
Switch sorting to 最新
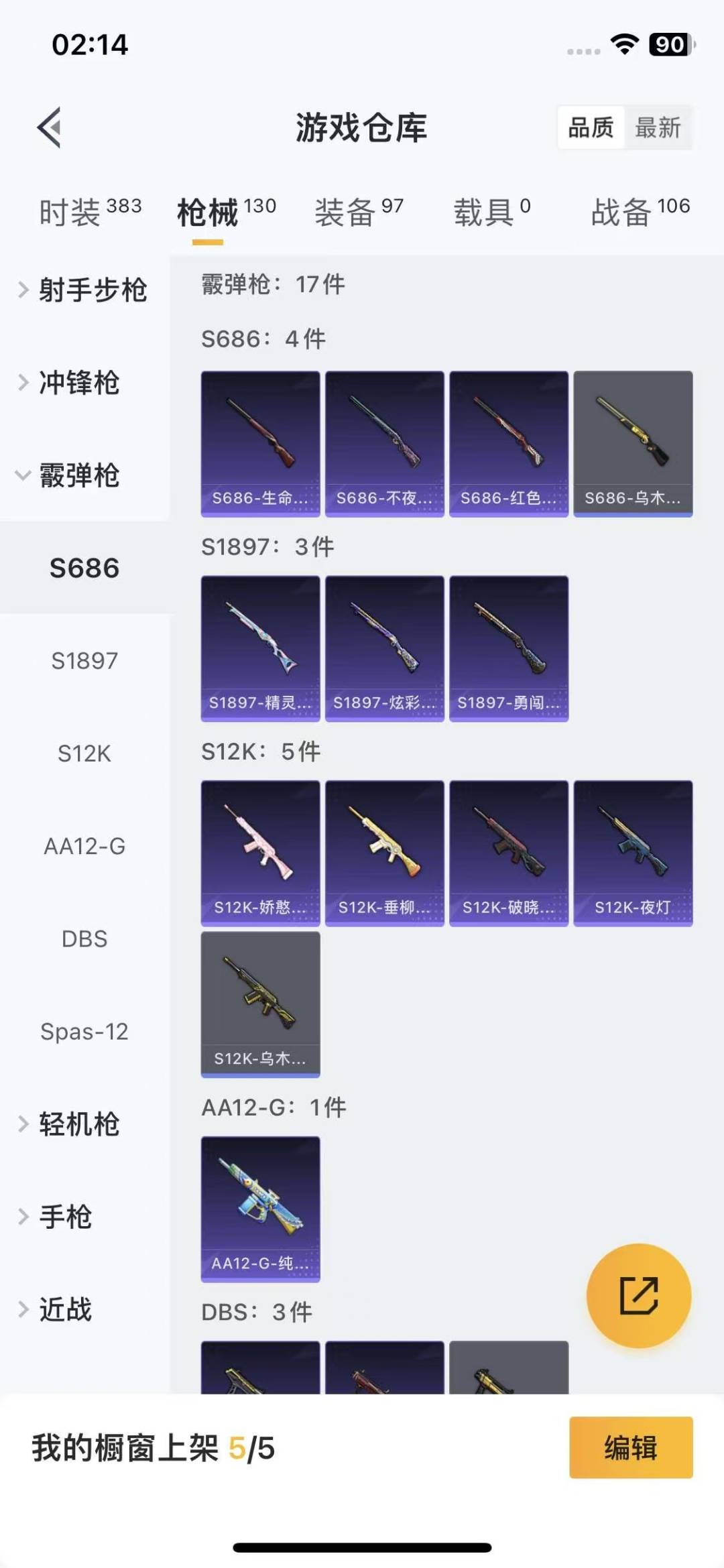point(658,127)
